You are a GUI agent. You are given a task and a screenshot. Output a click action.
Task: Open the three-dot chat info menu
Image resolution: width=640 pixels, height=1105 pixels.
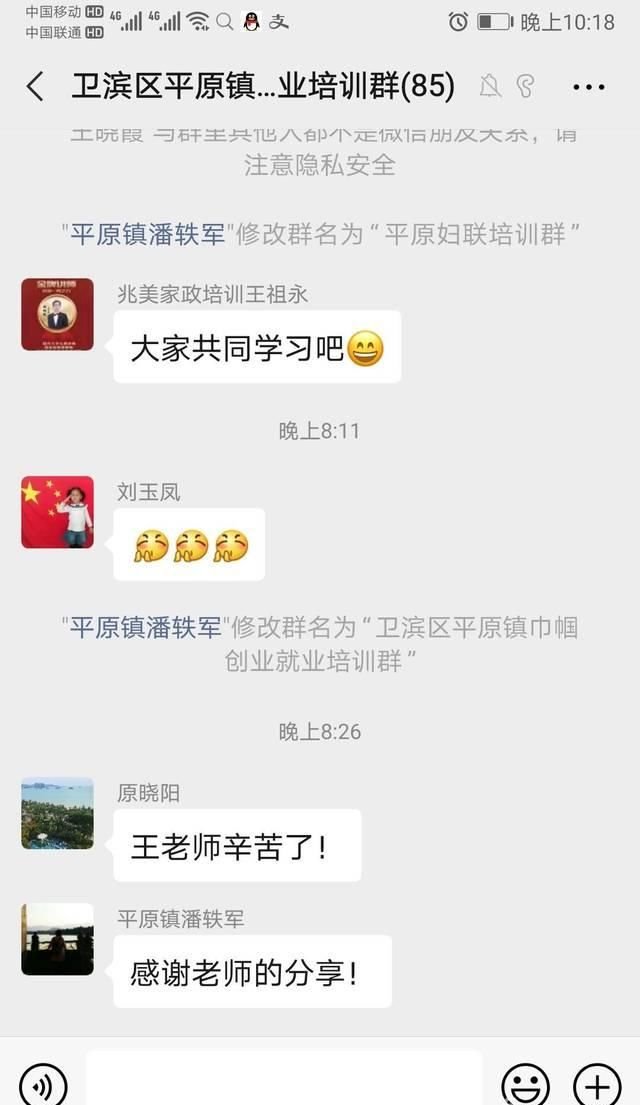pyautogui.click(x=589, y=87)
